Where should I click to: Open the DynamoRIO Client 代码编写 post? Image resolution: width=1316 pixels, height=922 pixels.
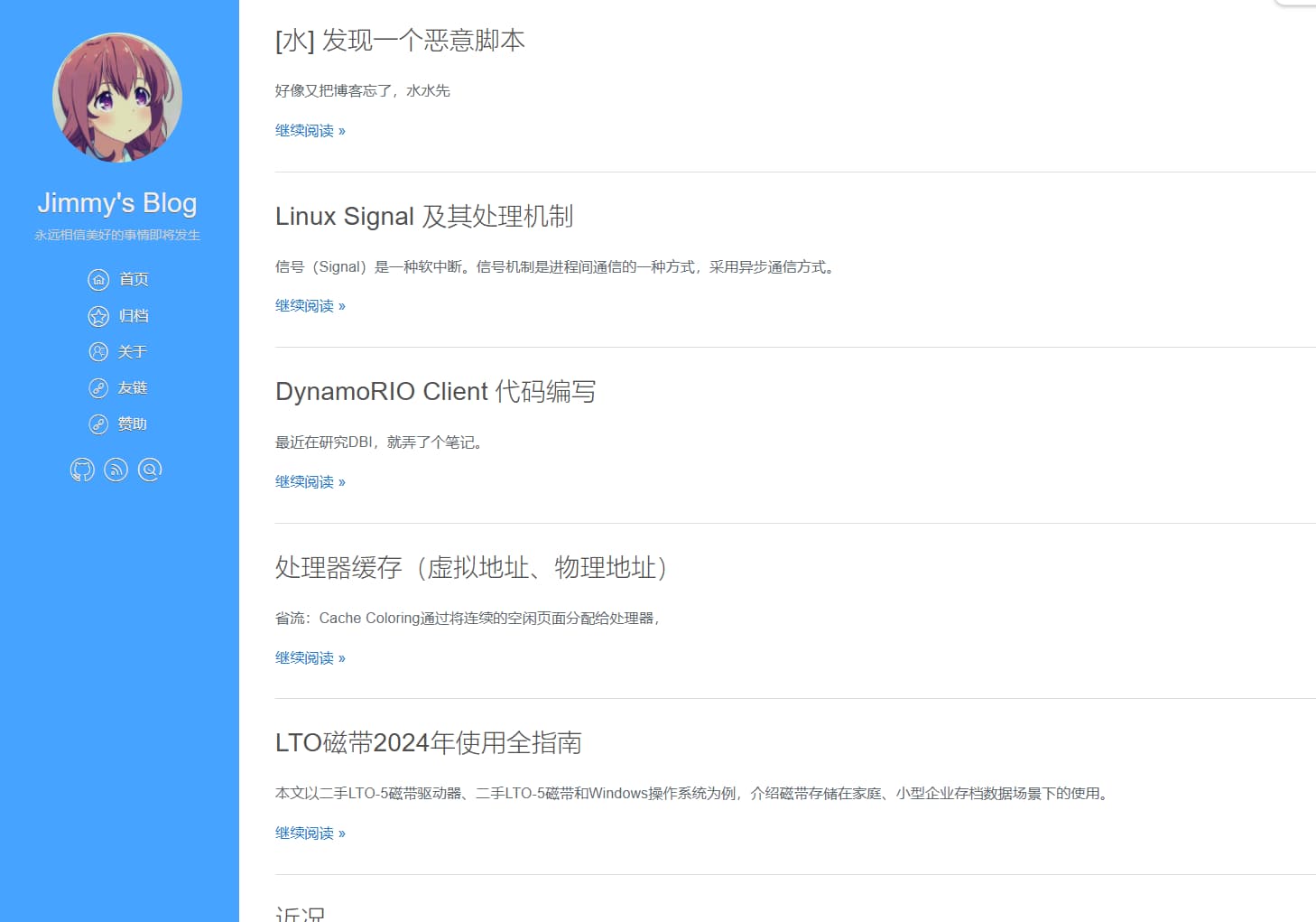tap(435, 392)
